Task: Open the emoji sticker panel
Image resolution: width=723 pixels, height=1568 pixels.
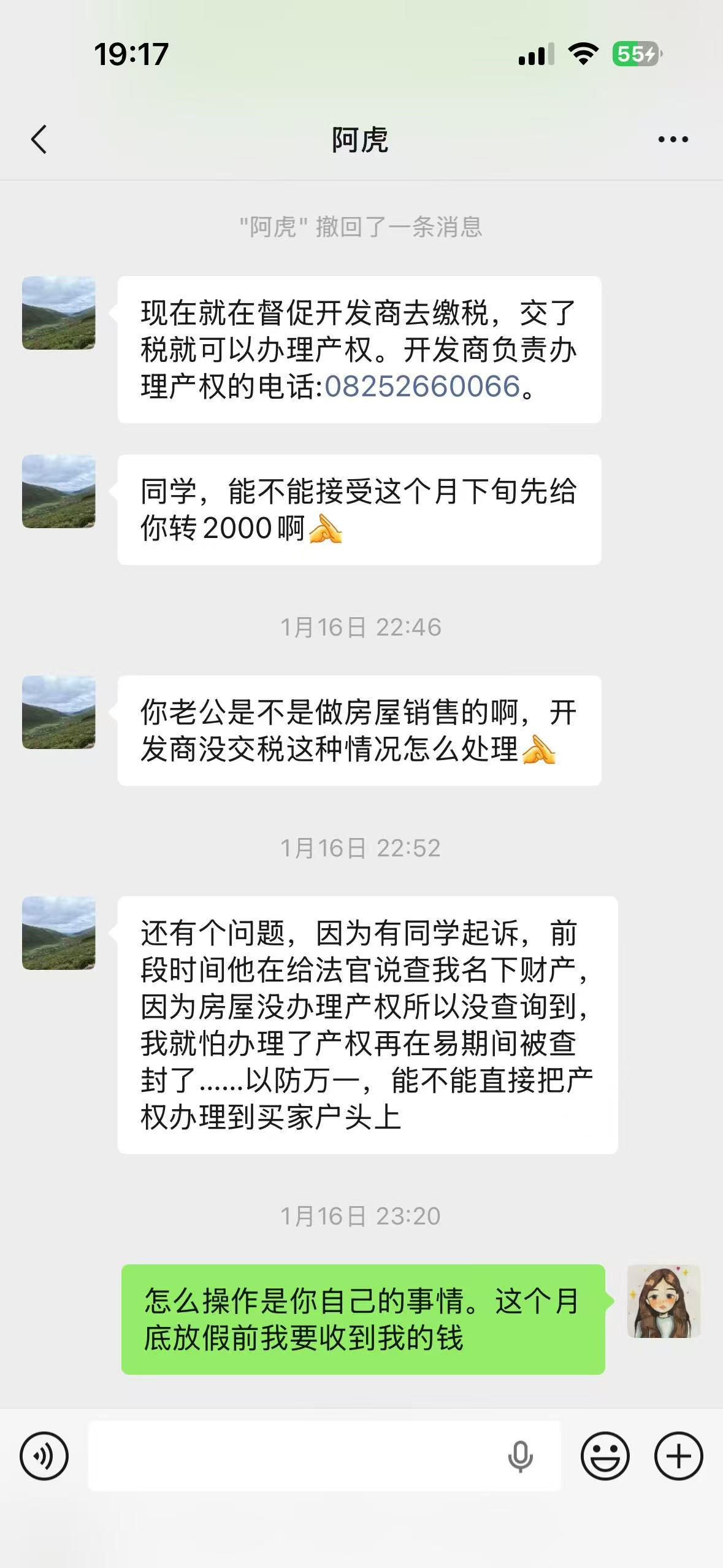Action: [x=605, y=1456]
